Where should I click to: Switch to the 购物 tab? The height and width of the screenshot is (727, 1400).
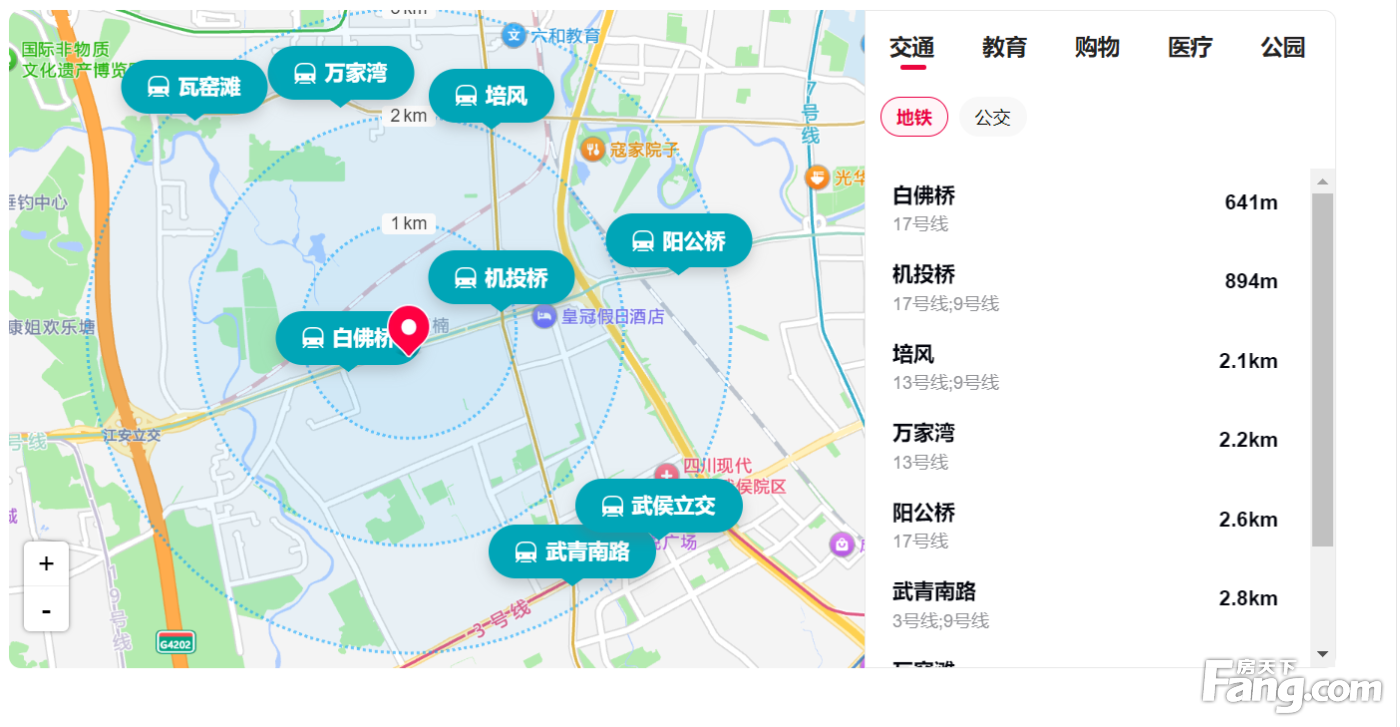pos(1097,47)
